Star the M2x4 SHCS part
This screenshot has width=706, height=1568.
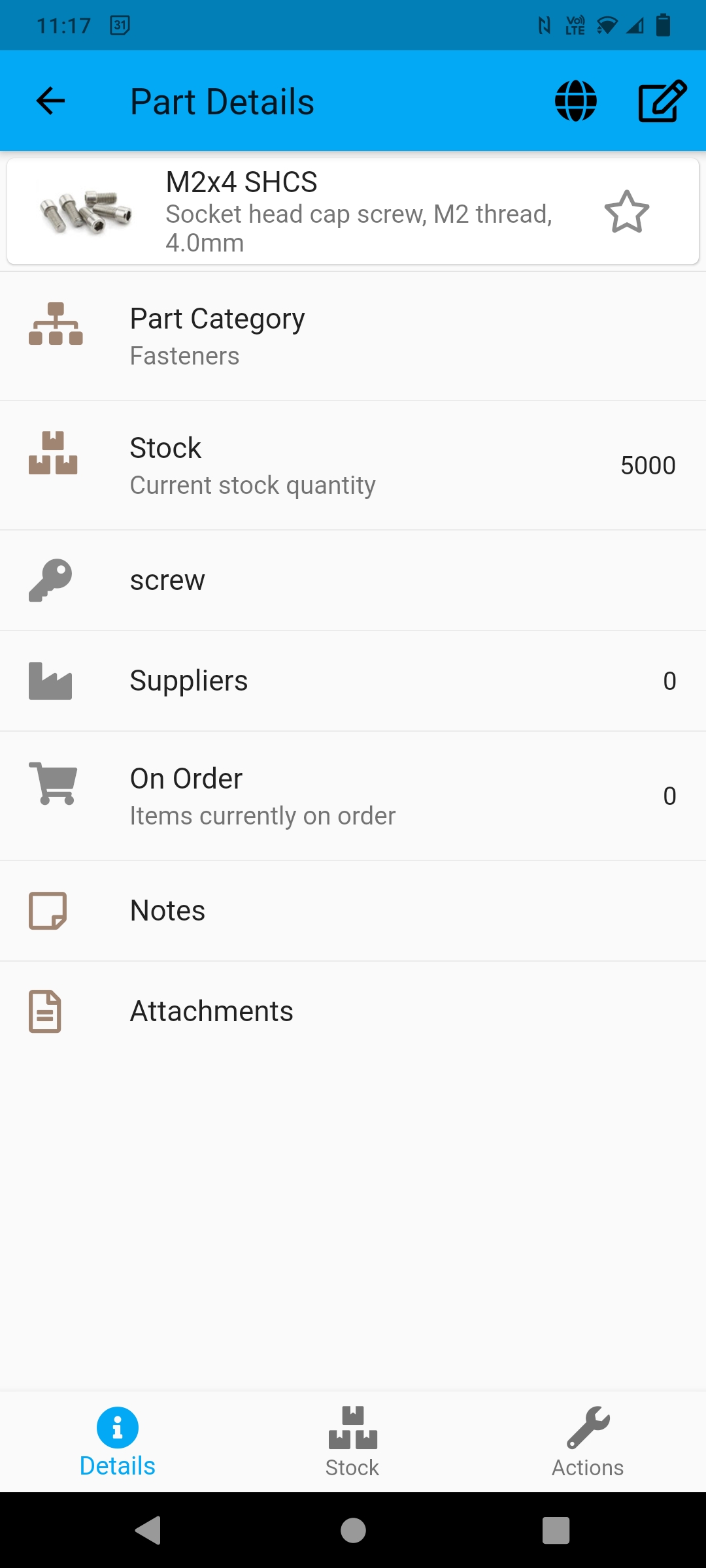tap(626, 212)
